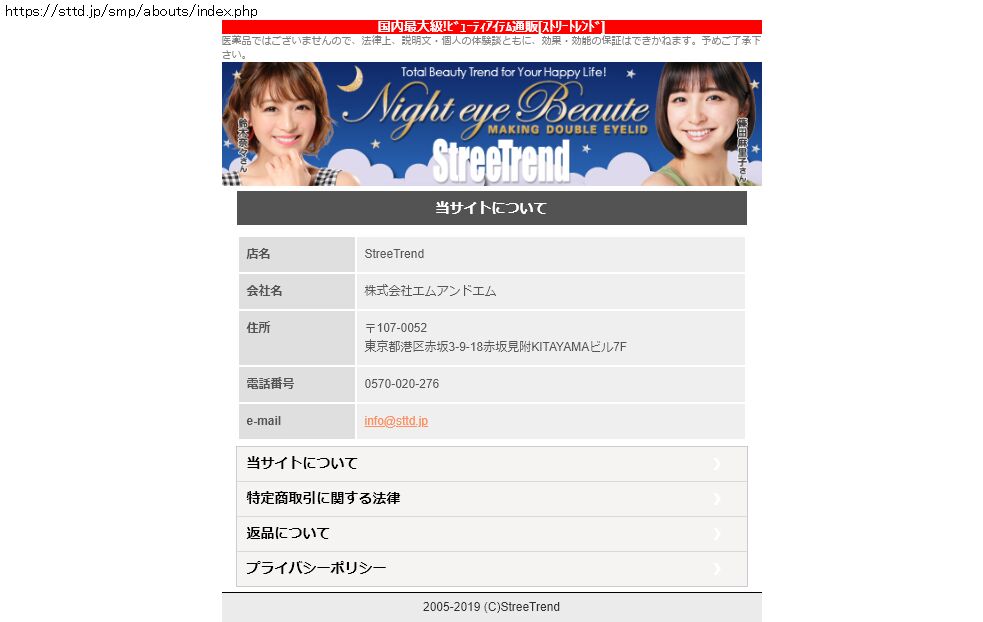983x622 pixels.
Task: Open the プライバシーポリシー row
Action: pos(492,569)
